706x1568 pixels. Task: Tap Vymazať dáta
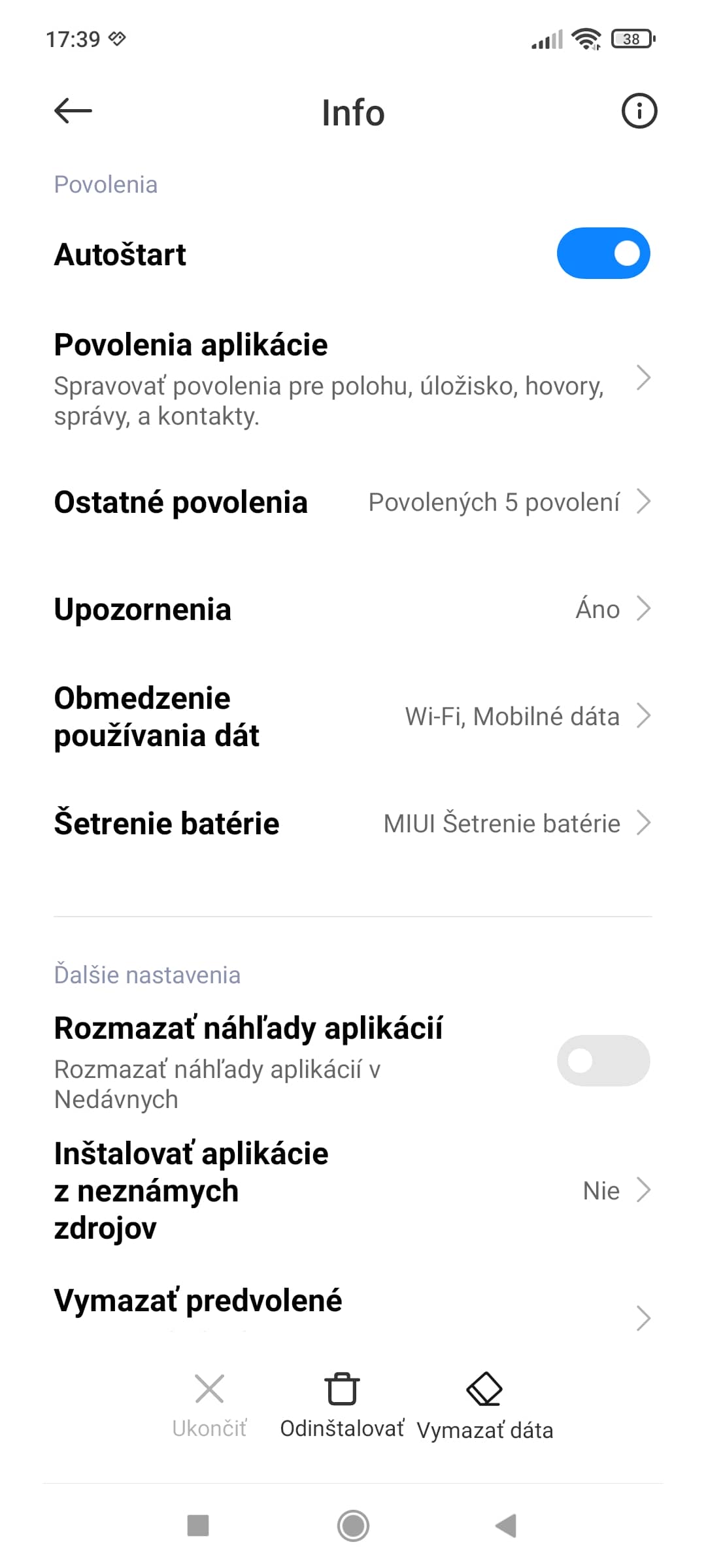tap(484, 1405)
